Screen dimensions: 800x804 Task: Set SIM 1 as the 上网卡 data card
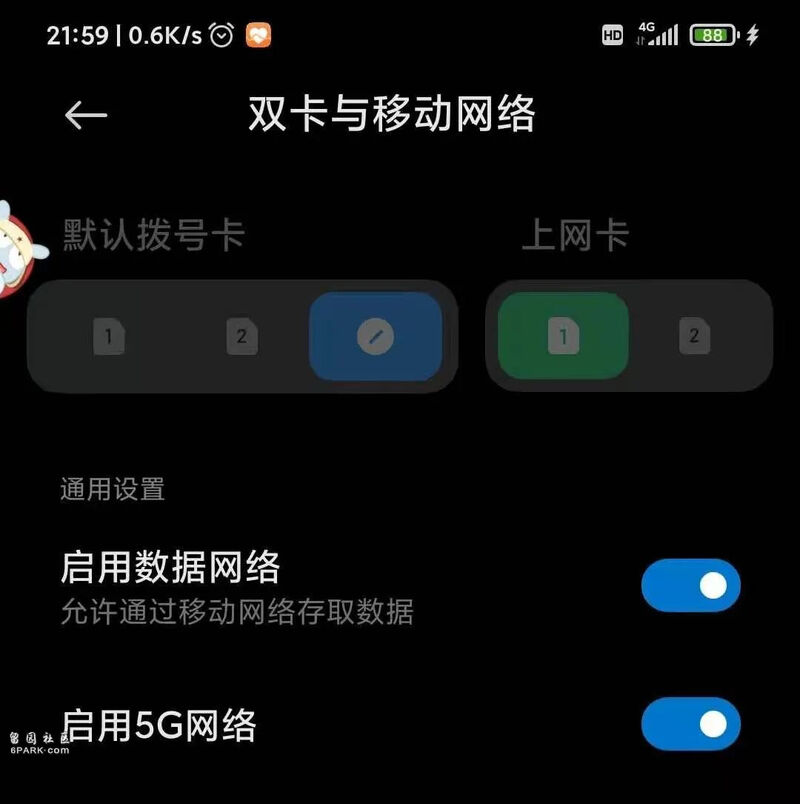pos(563,337)
